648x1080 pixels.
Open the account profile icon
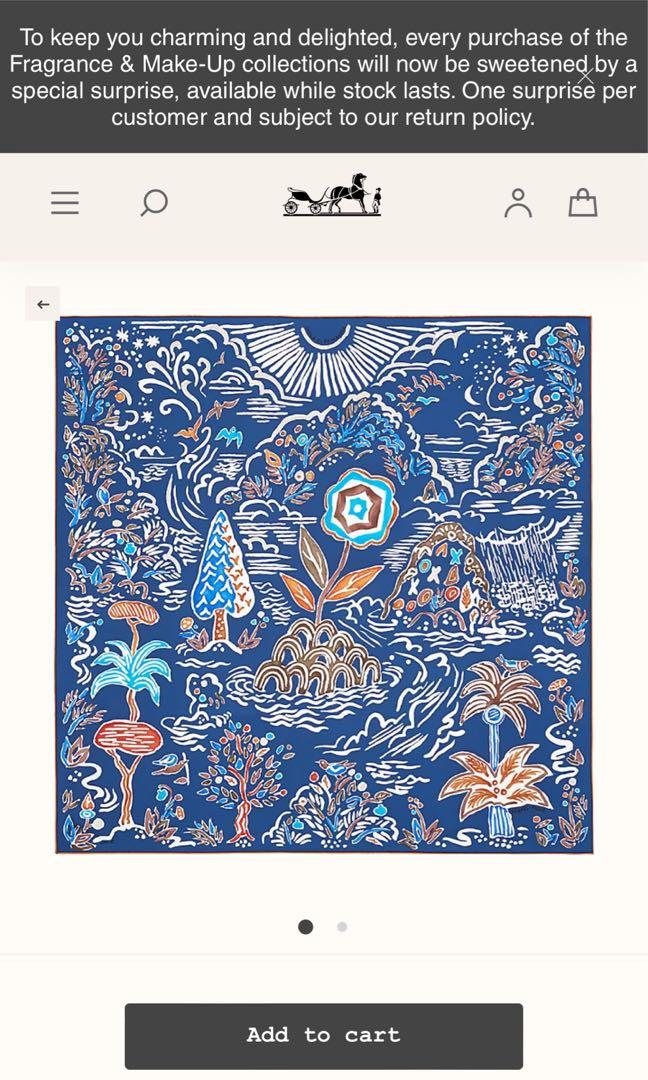click(518, 203)
